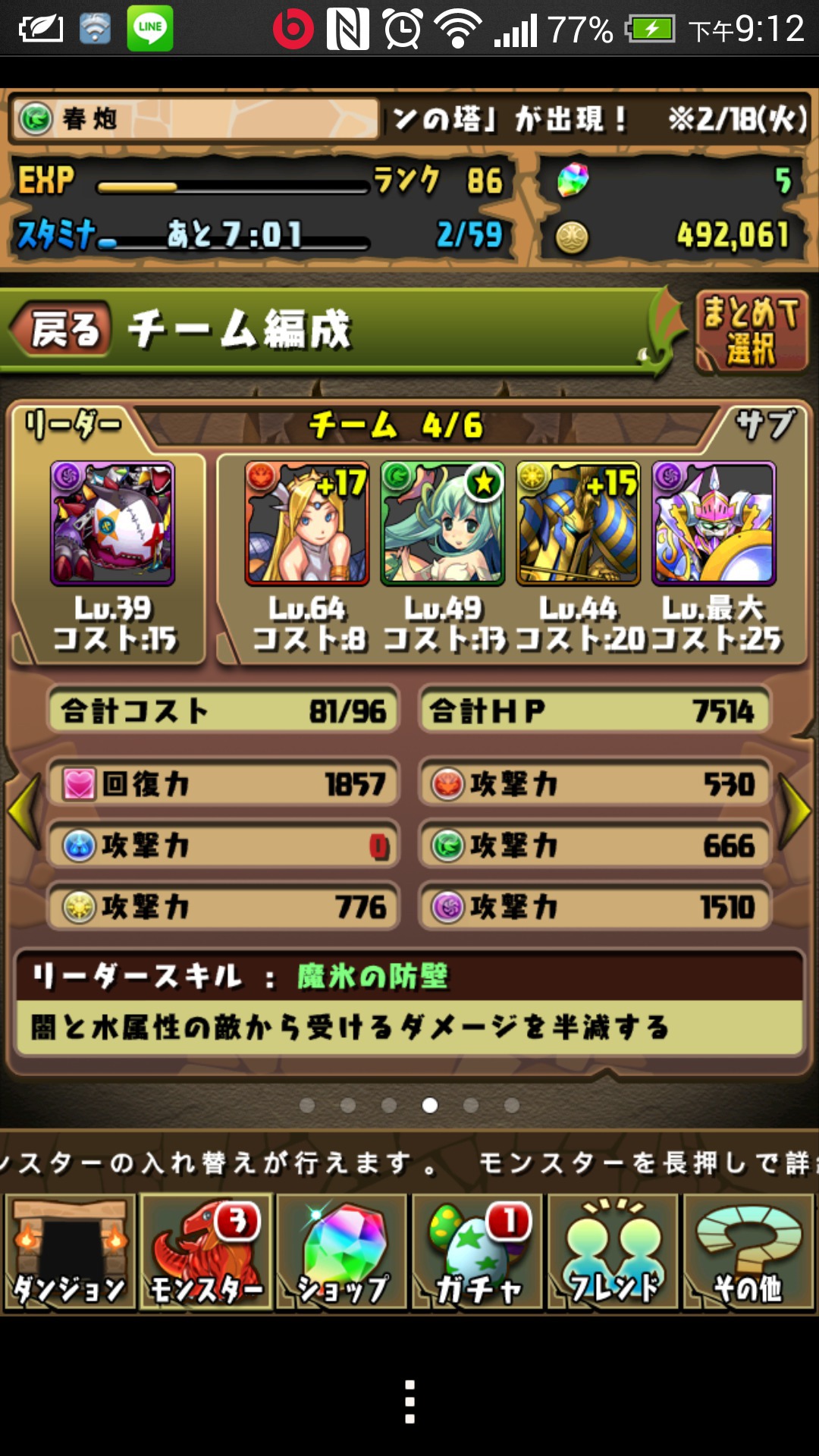Select the Lv.最大 sub monster
Image resolution: width=819 pixels, height=1456 pixels.
coord(714,523)
